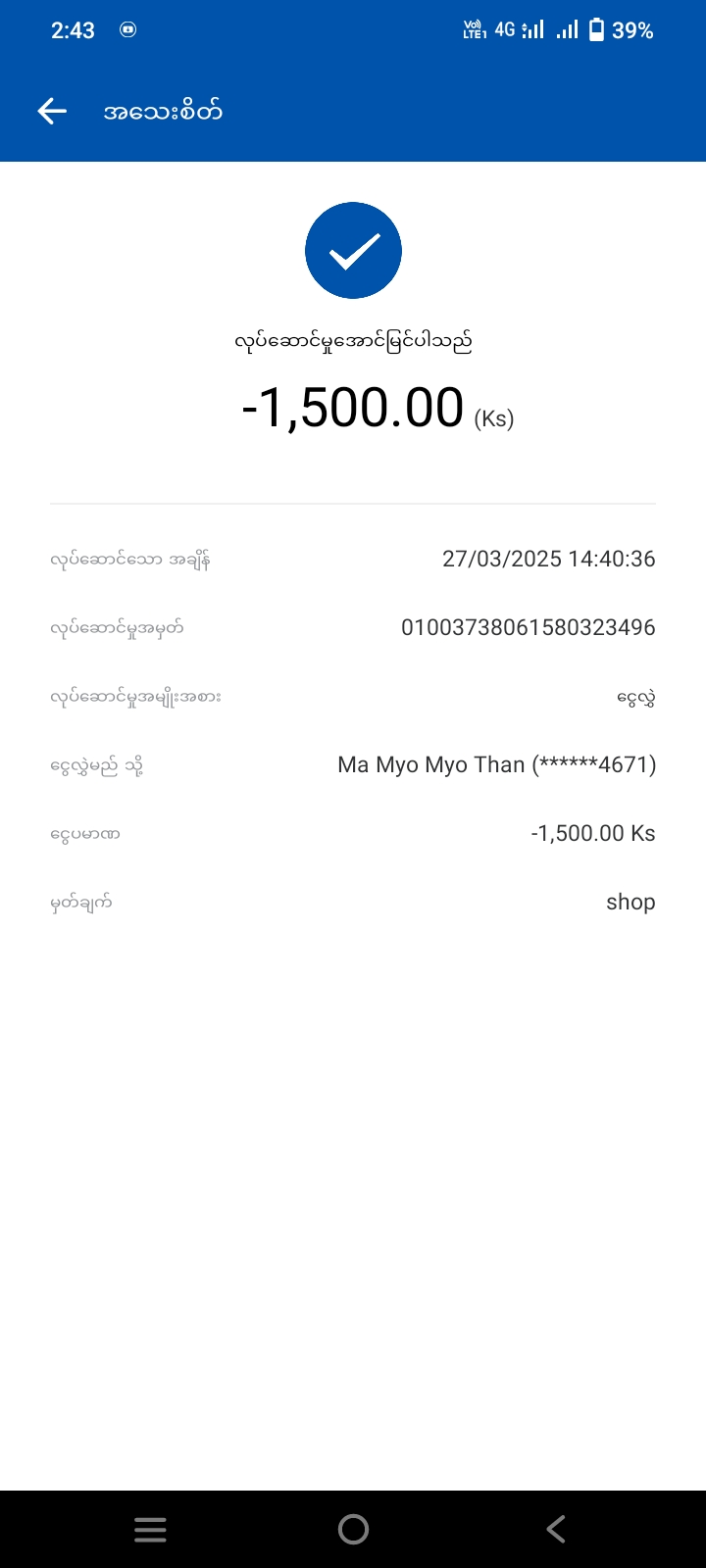Open the recent apps menu
Image resolution: width=706 pixels, height=1568 pixels.
(150, 1529)
